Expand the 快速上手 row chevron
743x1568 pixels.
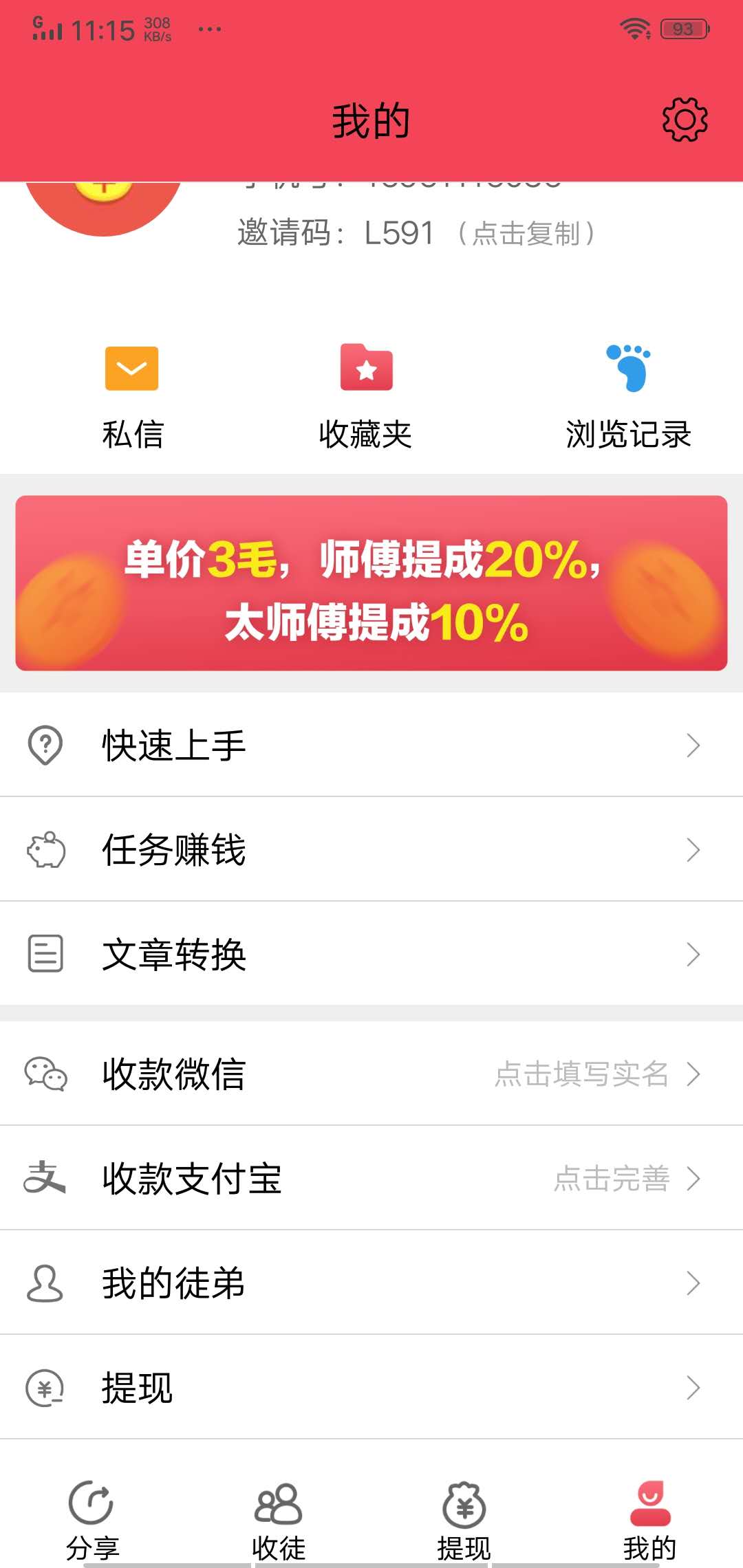coord(693,744)
